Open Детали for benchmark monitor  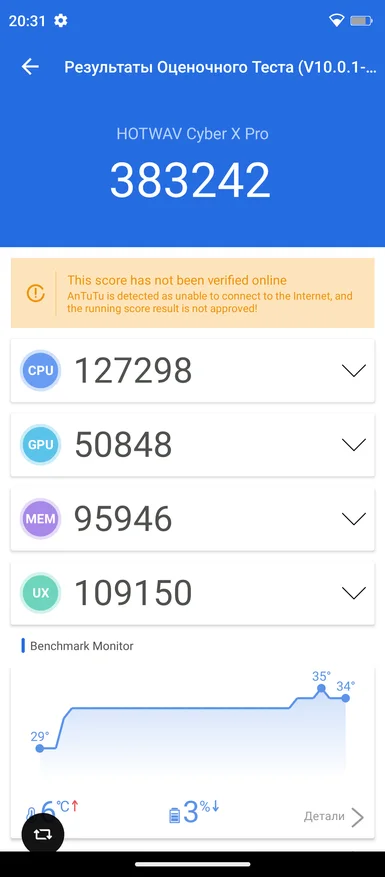pyautogui.click(x=334, y=817)
